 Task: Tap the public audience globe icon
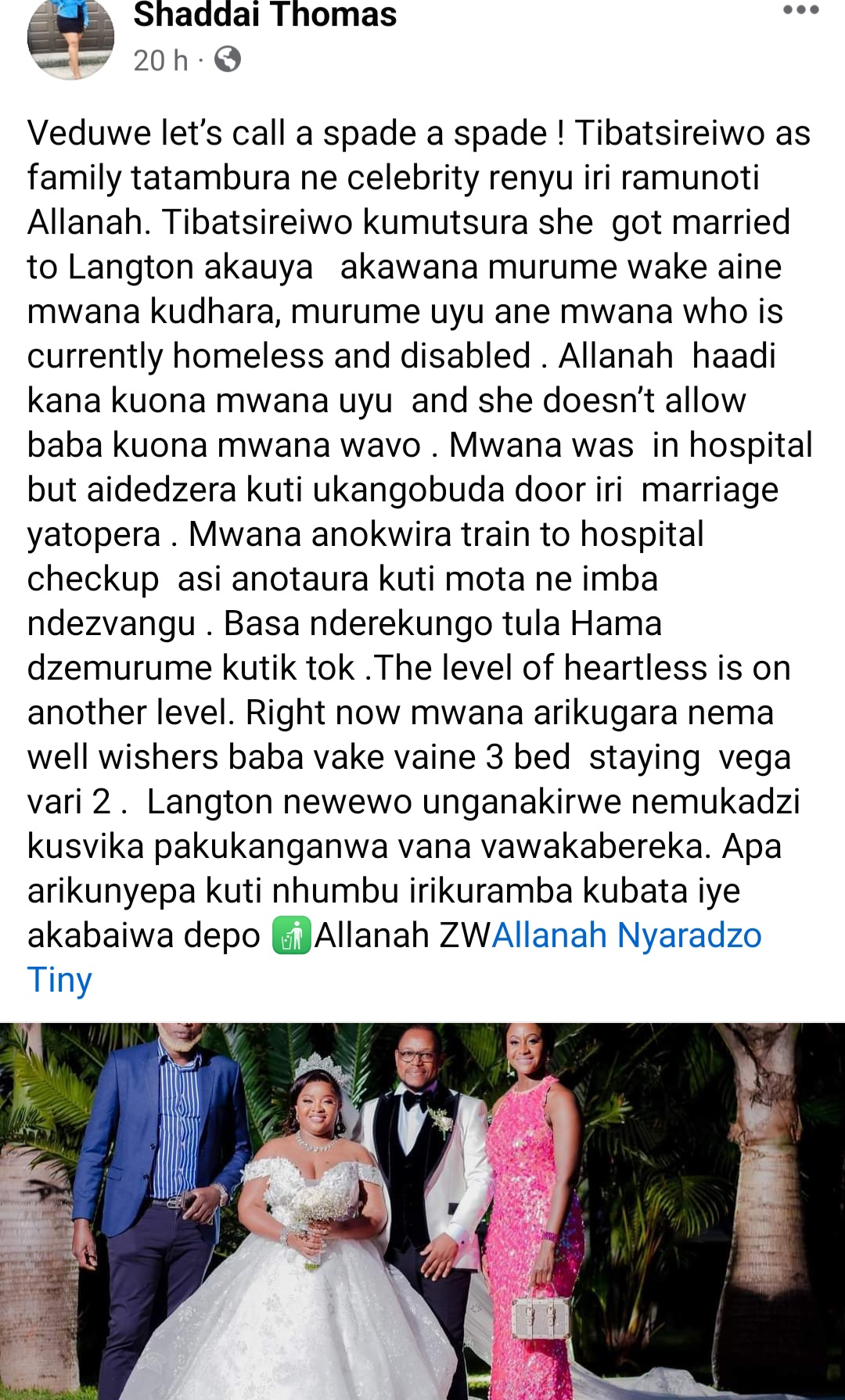click(227, 59)
